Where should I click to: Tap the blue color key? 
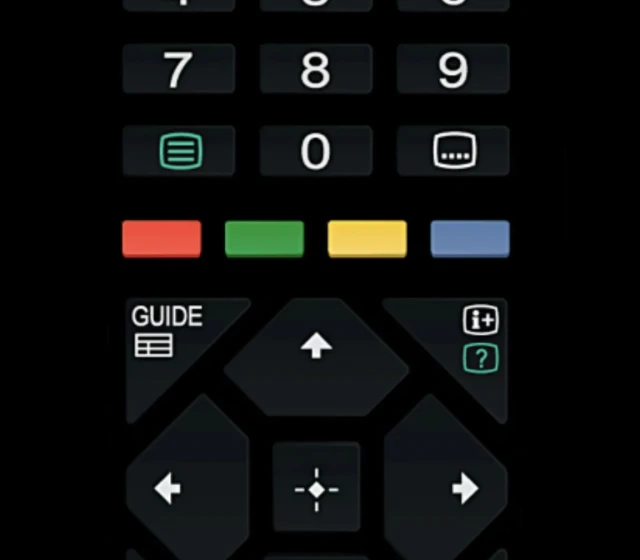coord(470,239)
